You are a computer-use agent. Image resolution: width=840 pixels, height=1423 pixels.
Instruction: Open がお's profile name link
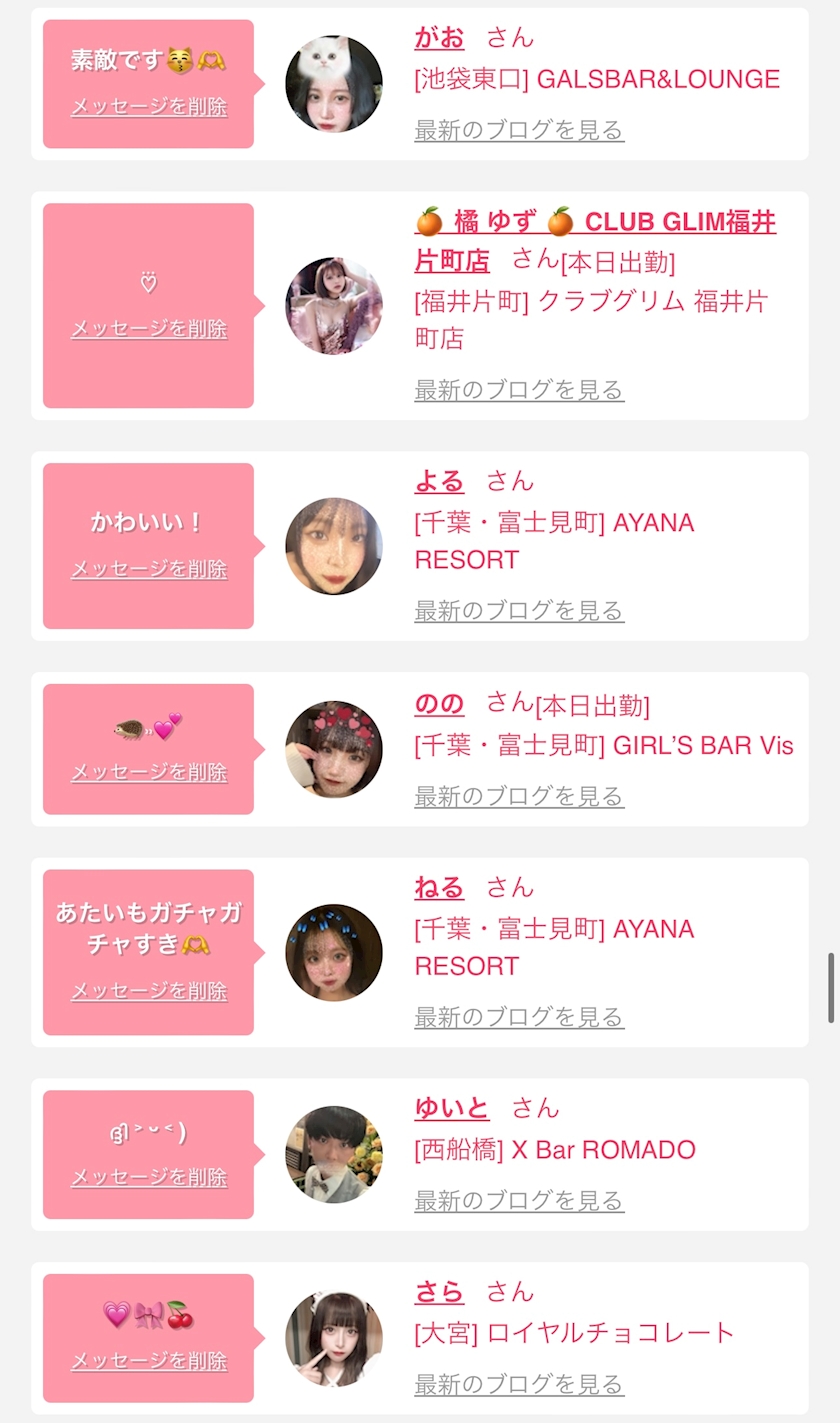(x=439, y=38)
